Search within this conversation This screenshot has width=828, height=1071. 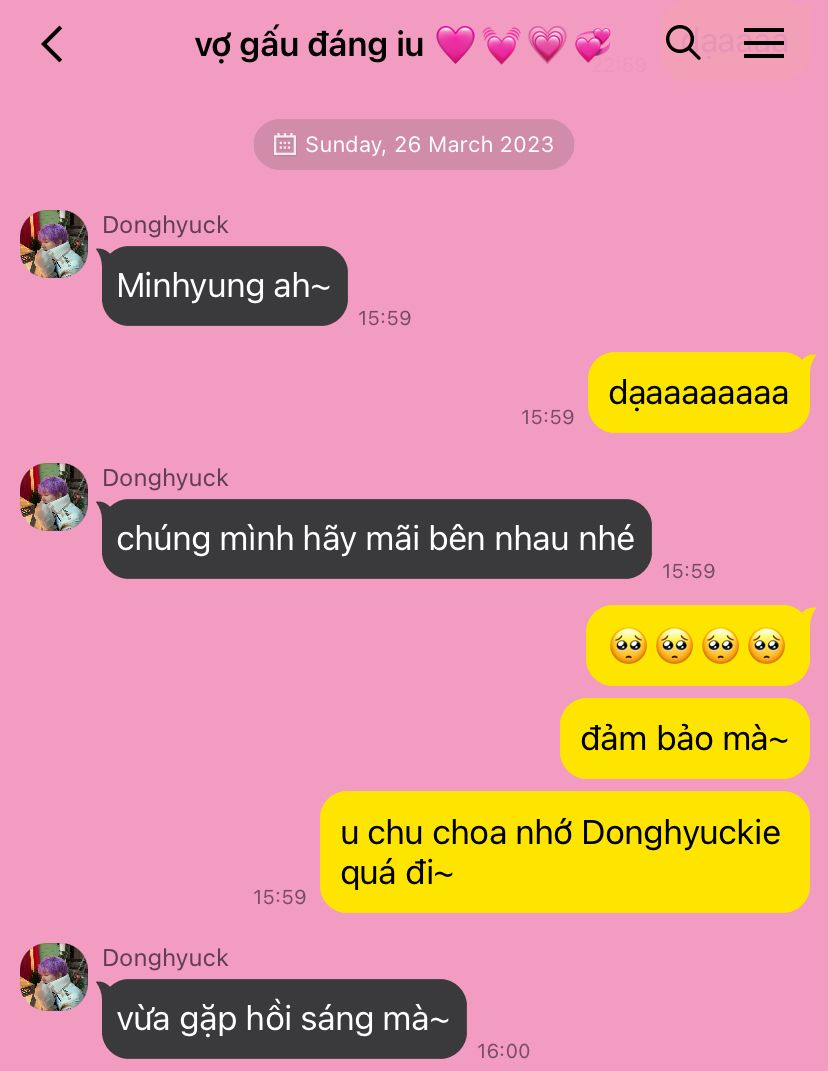point(682,43)
